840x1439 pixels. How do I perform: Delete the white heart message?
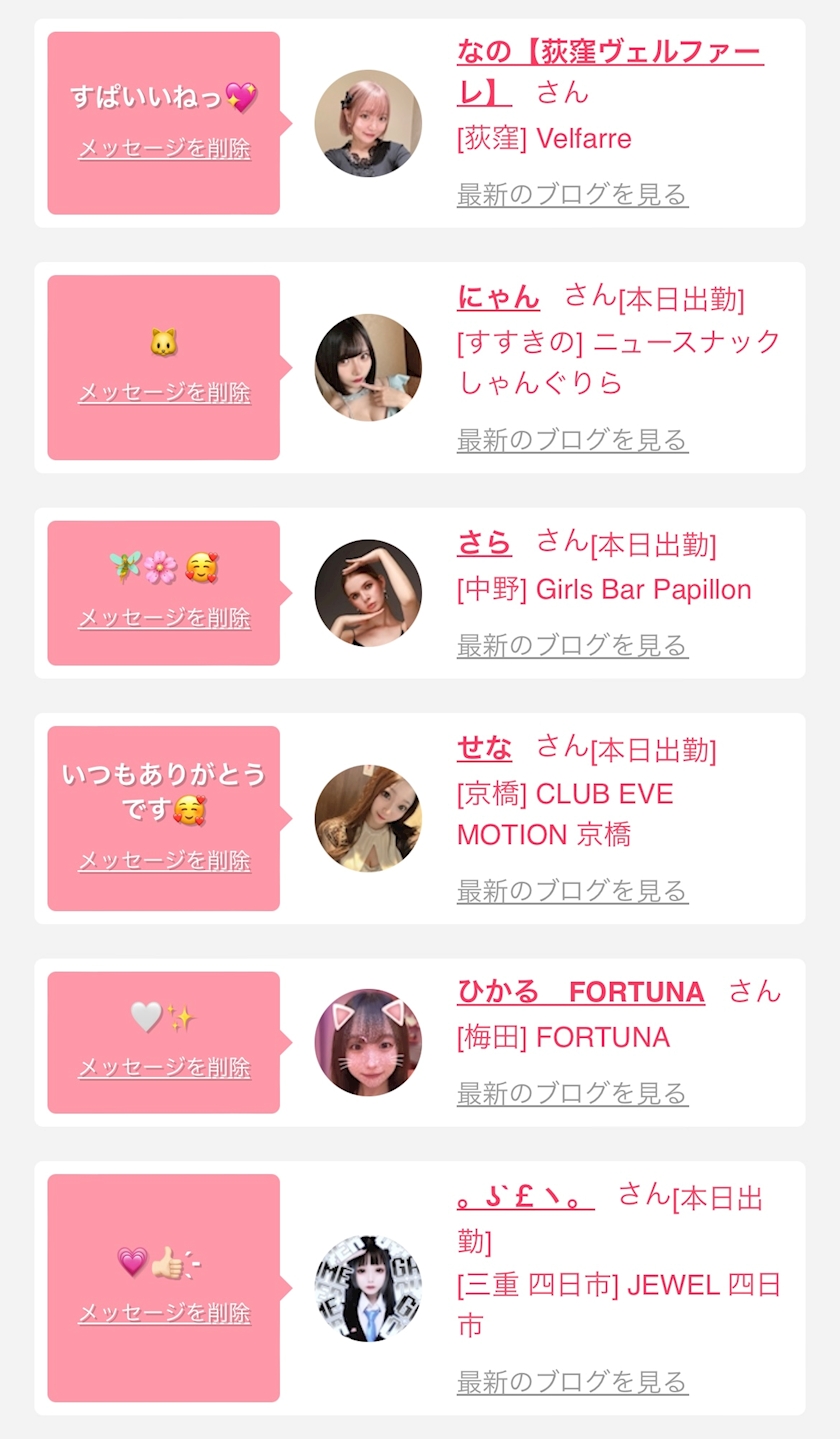pos(164,1068)
